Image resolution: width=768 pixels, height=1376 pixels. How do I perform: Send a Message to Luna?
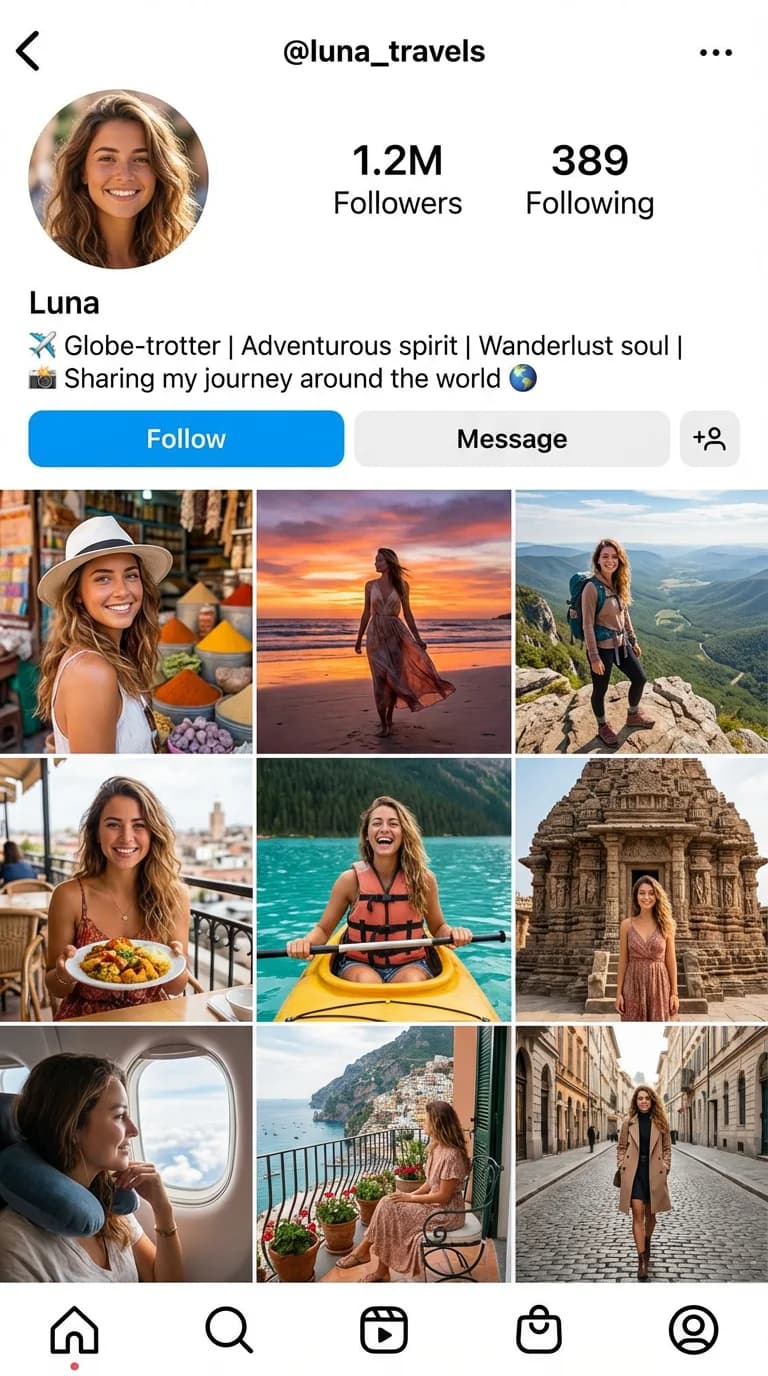[x=511, y=438]
